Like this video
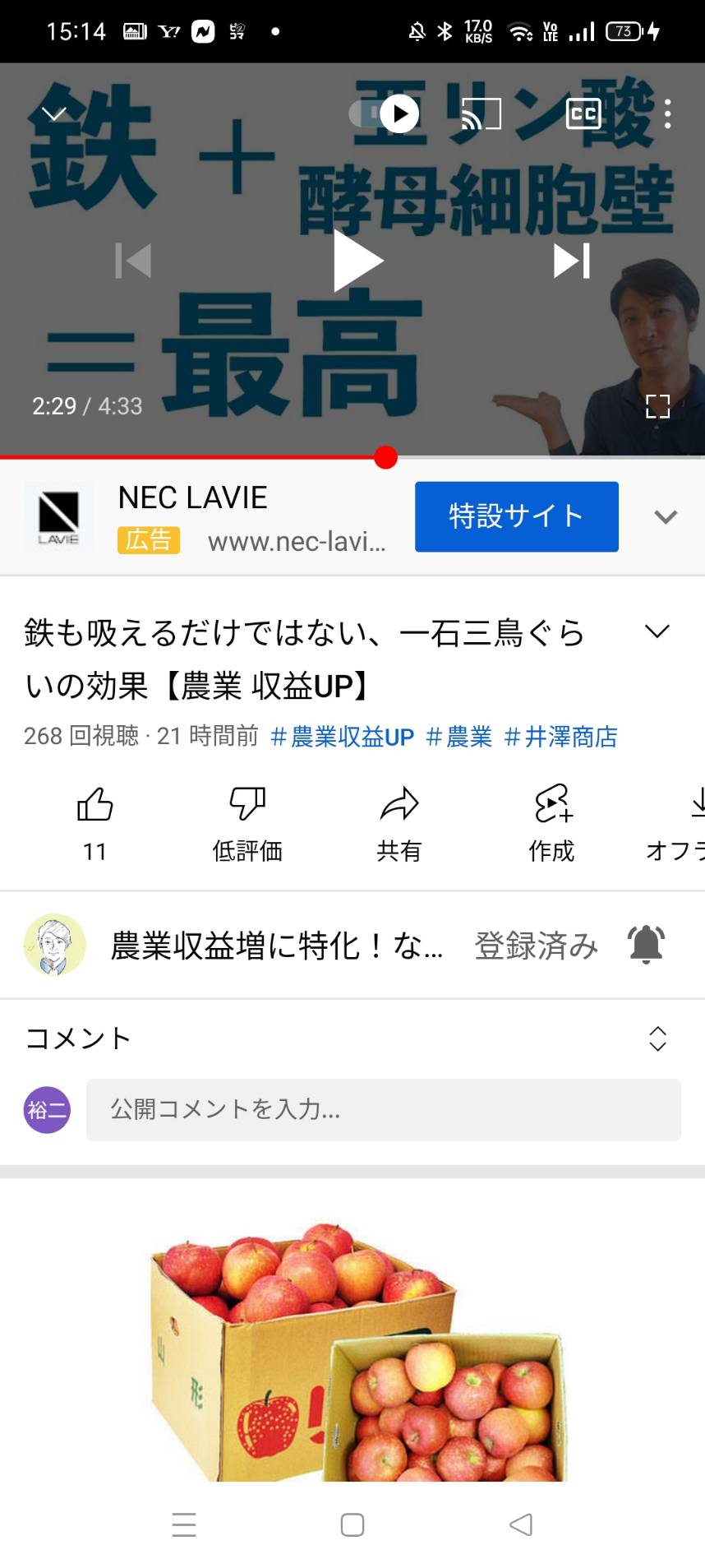Screen dimensions: 705x1568 94,823
